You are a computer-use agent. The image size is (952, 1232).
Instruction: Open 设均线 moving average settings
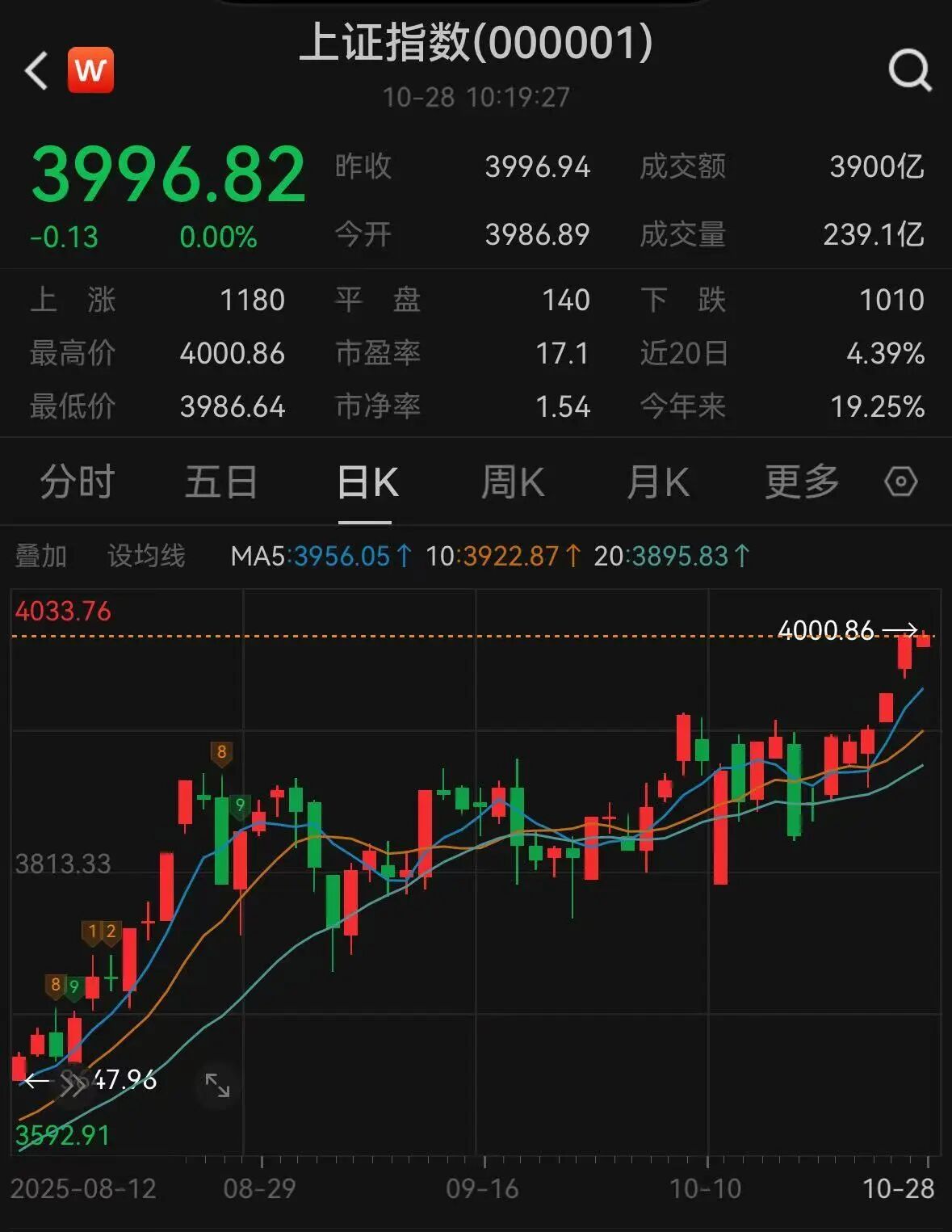pos(146,556)
